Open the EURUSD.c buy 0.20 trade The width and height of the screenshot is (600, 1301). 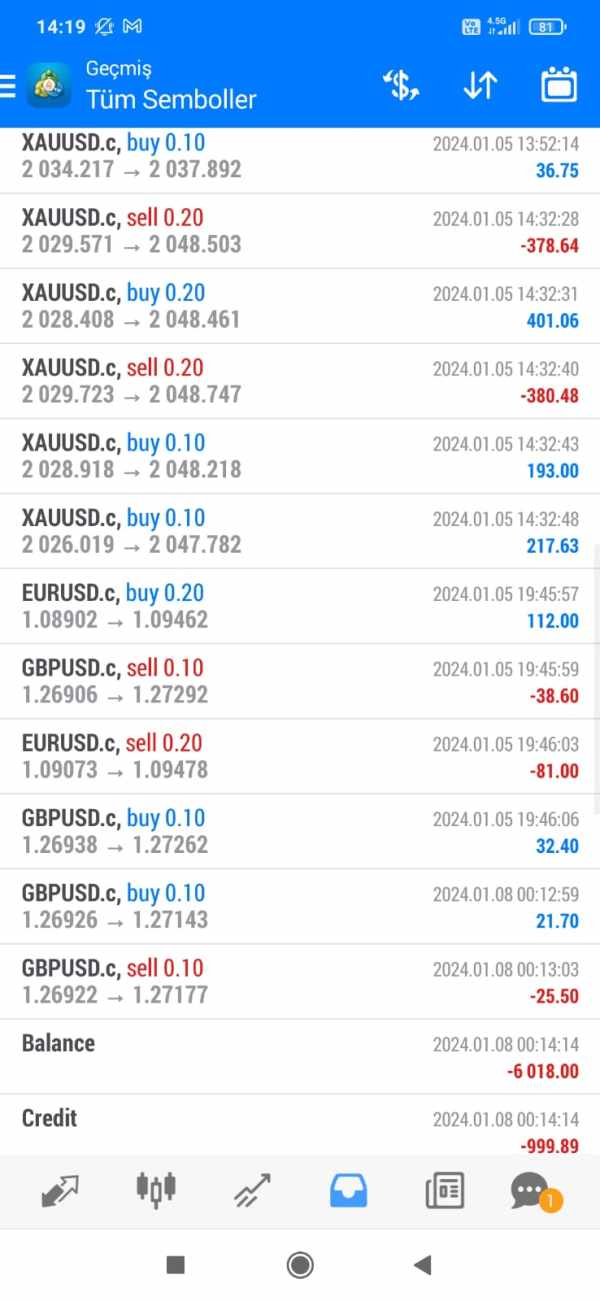click(x=300, y=606)
